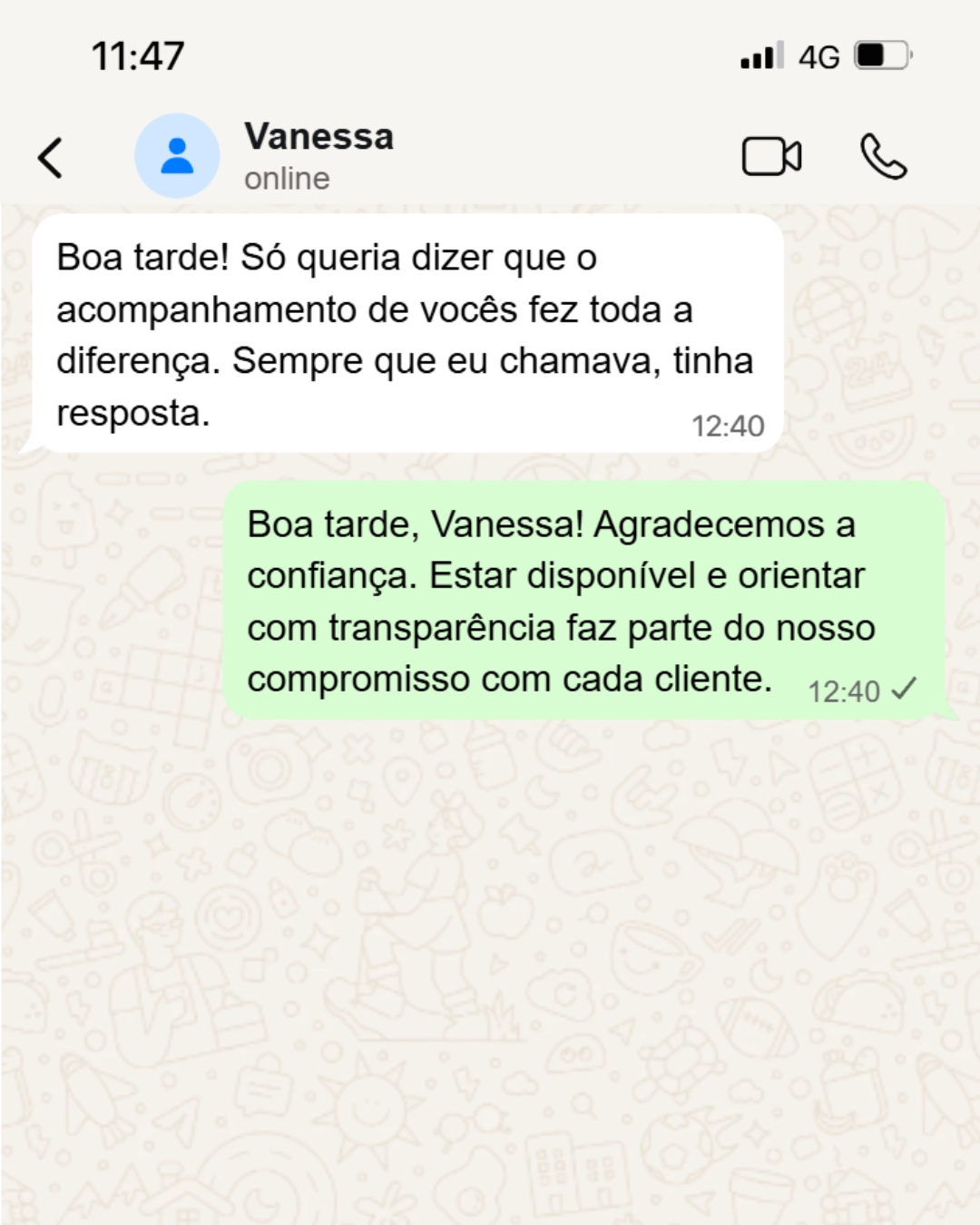Go back to the chat list
Viewport: 980px width, 1225px height.
coord(51,157)
